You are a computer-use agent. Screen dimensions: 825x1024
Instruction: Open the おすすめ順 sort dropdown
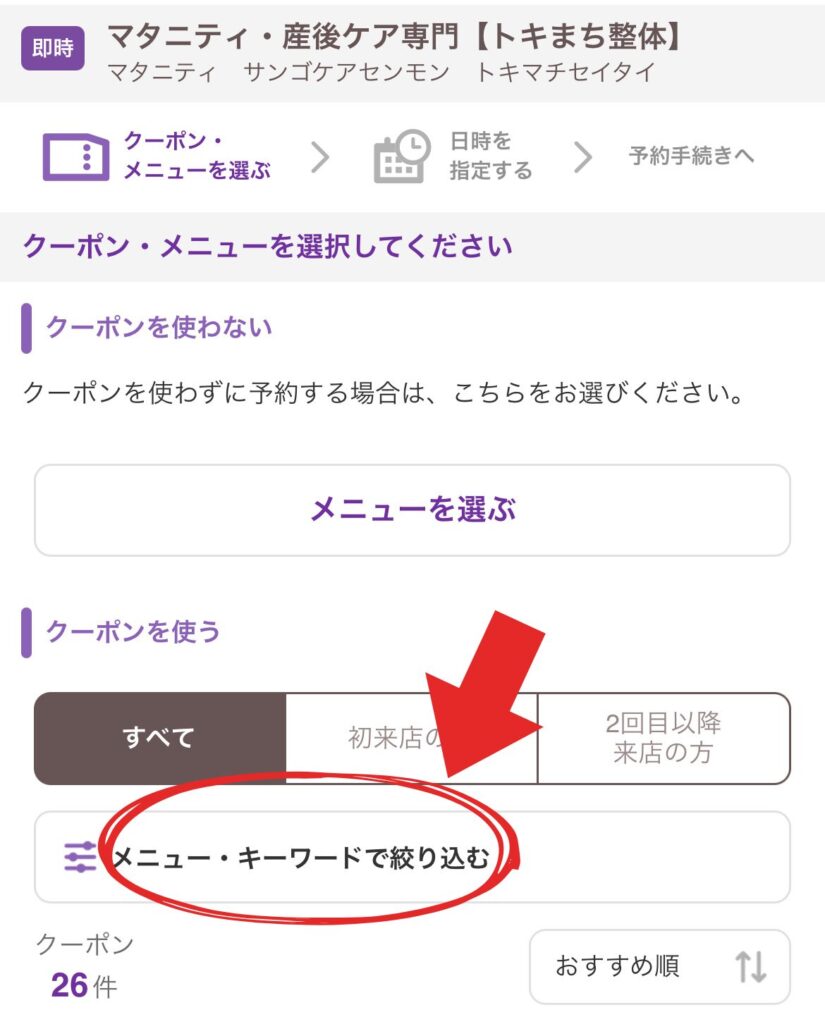point(659,966)
